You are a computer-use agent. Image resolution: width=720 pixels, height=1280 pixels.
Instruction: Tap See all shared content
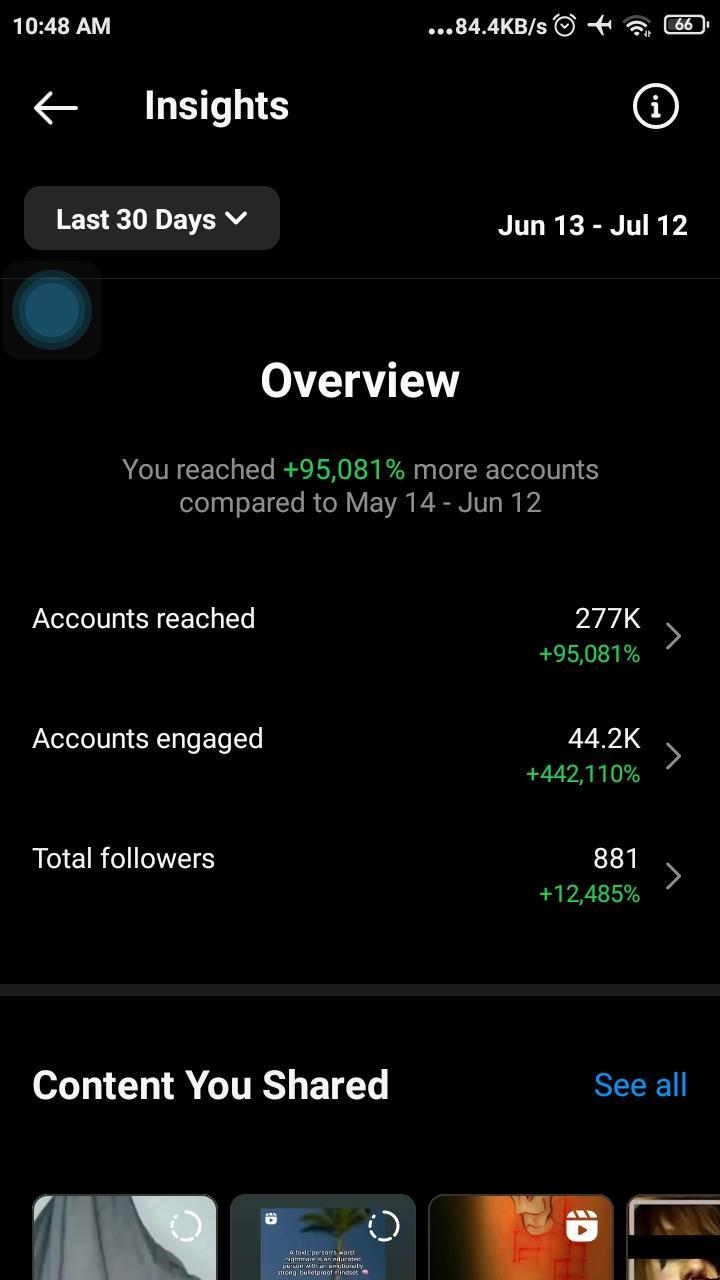coord(640,1085)
